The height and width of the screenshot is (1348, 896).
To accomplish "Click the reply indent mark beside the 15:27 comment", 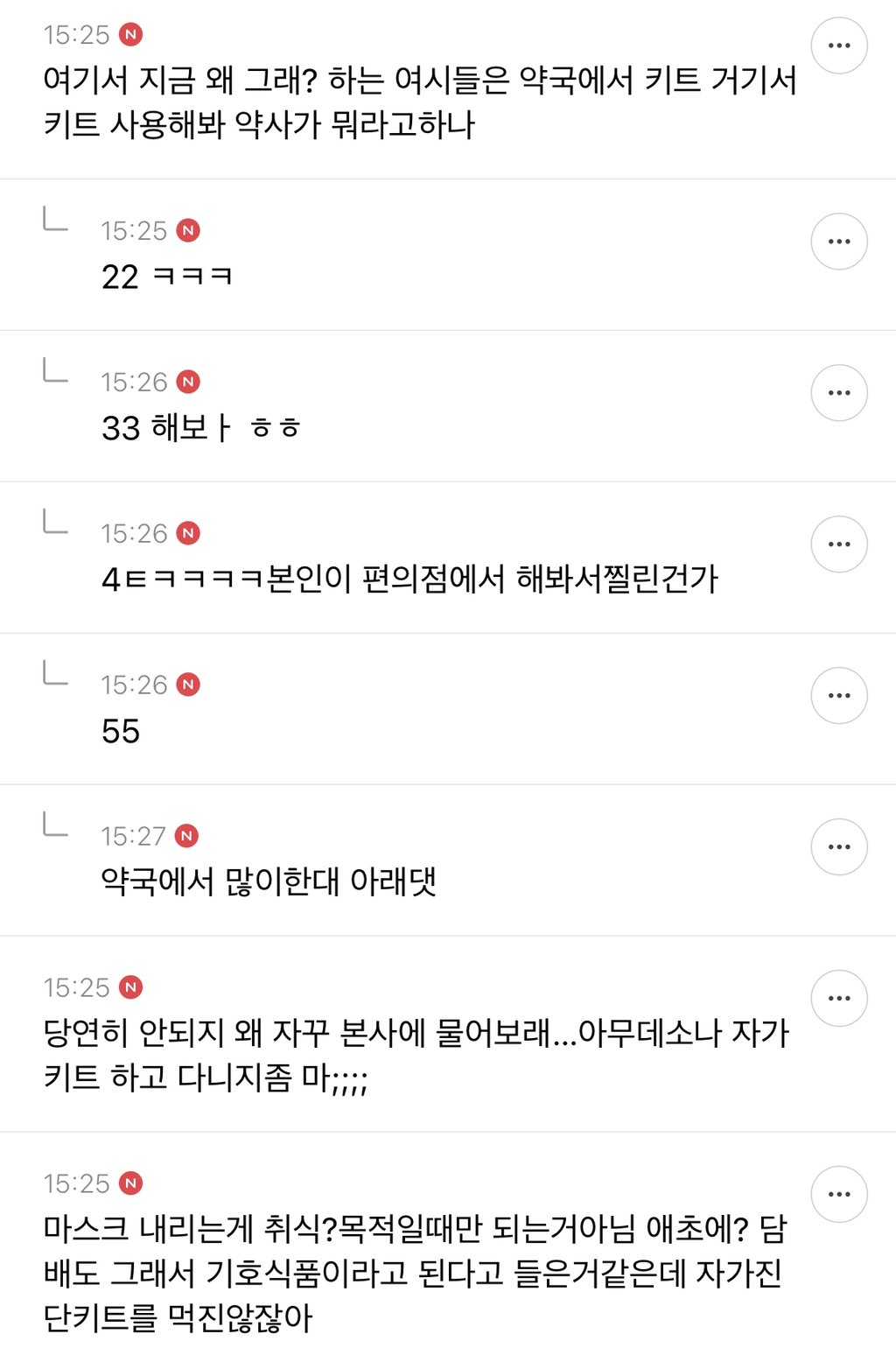I will pos(55,832).
